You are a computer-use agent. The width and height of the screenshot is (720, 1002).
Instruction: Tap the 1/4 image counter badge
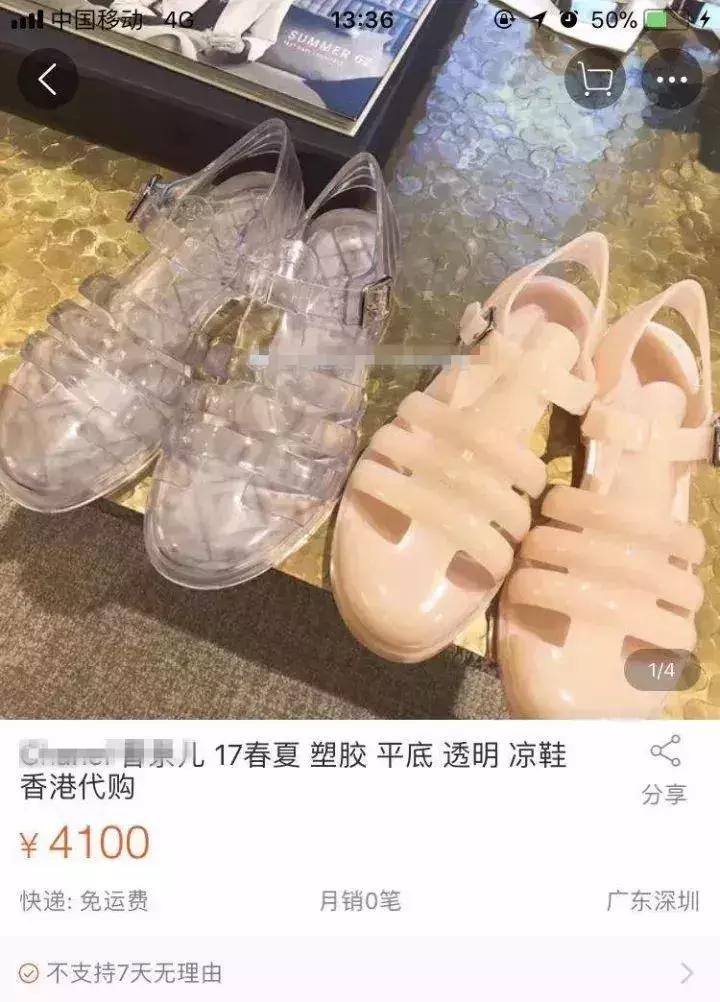[661, 671]
